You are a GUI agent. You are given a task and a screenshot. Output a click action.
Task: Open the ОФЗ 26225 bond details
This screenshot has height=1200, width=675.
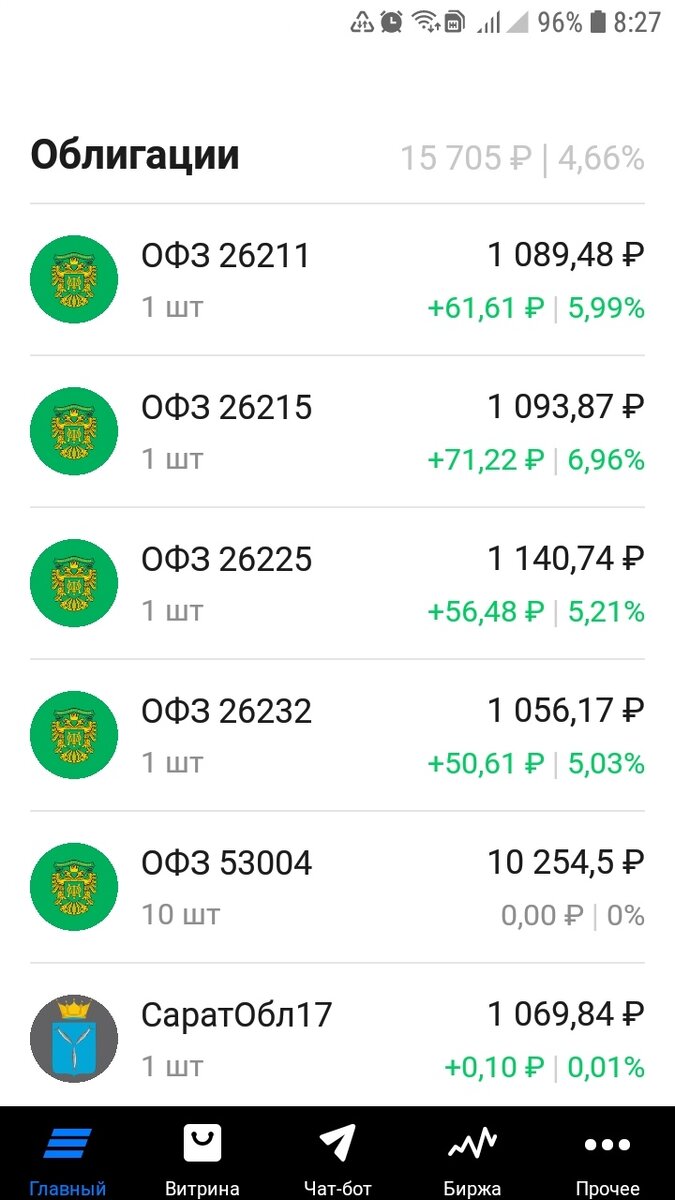(x=337, y=584)
